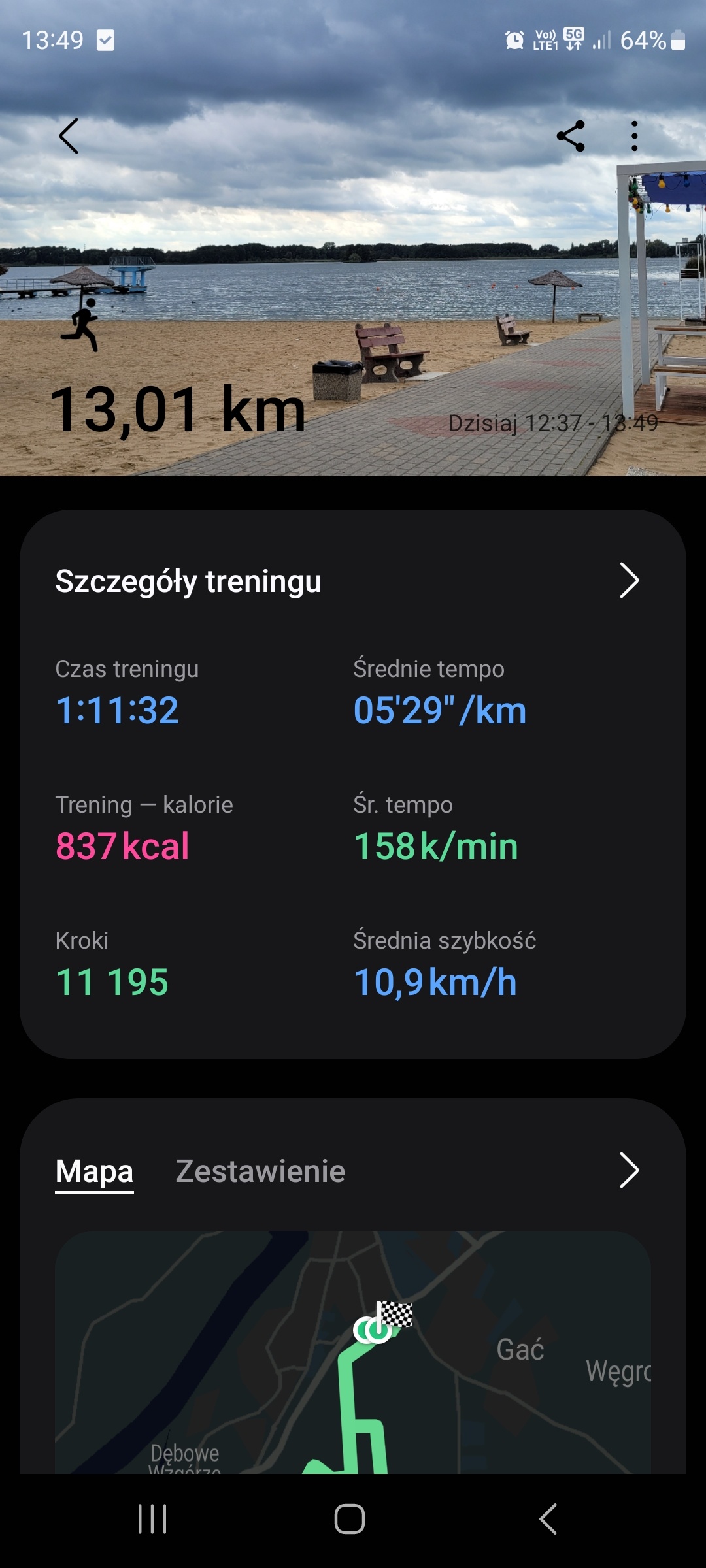The height and width of the screenshot is (1568, 706).
Task: Select the Mapa tab
Action: [x=94, y=1171]
